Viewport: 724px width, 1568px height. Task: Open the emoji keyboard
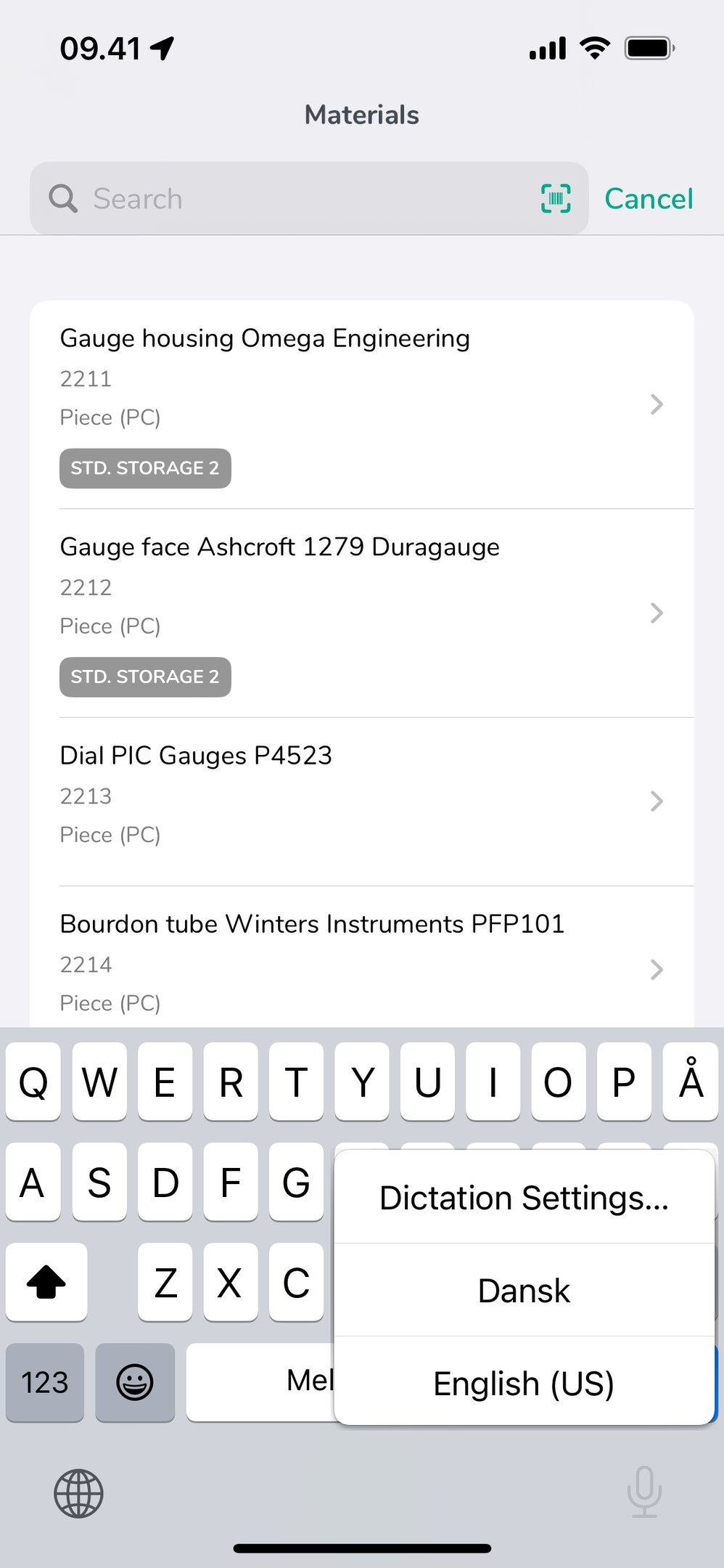pos(135,1382)
